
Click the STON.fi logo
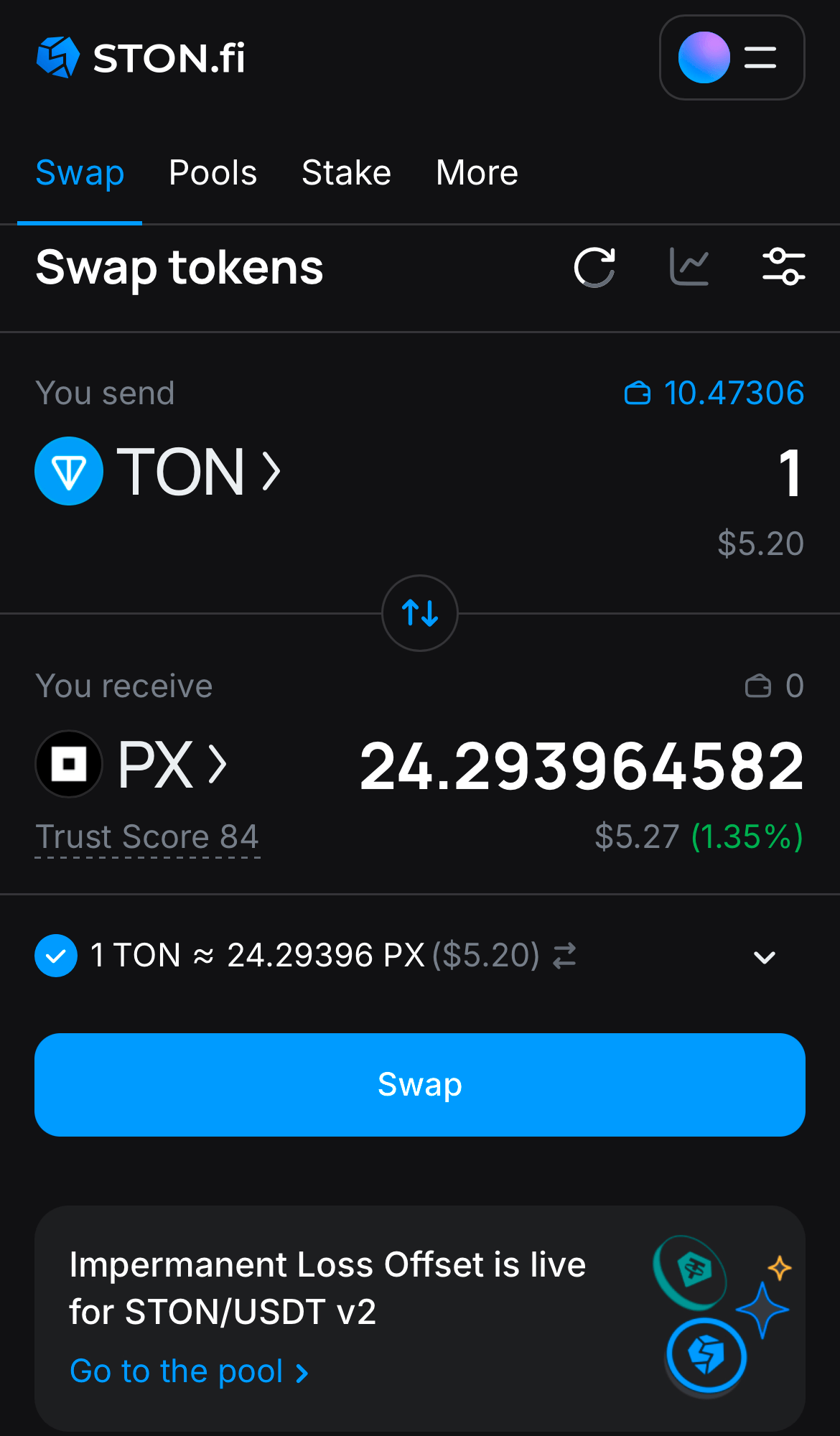click(x=141, y=57)
